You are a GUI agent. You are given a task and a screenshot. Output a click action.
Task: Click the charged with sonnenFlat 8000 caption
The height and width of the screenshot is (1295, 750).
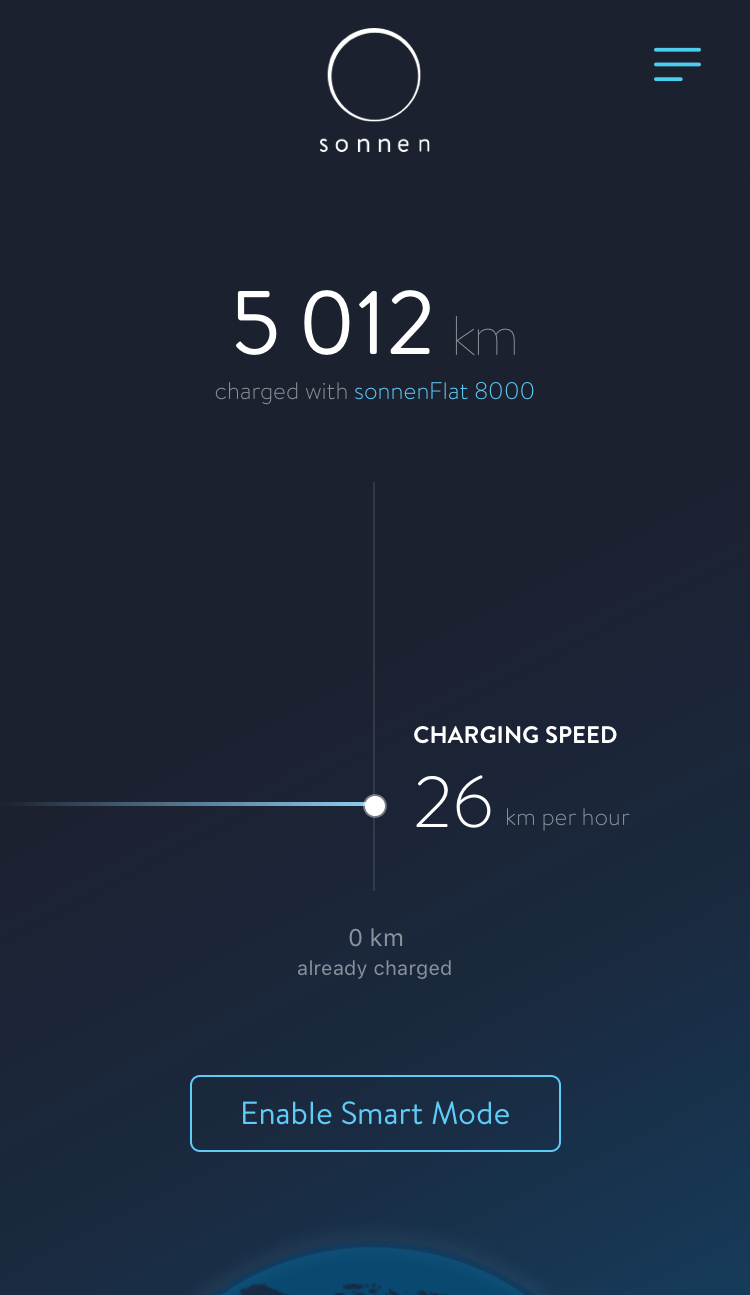[374, 391]
